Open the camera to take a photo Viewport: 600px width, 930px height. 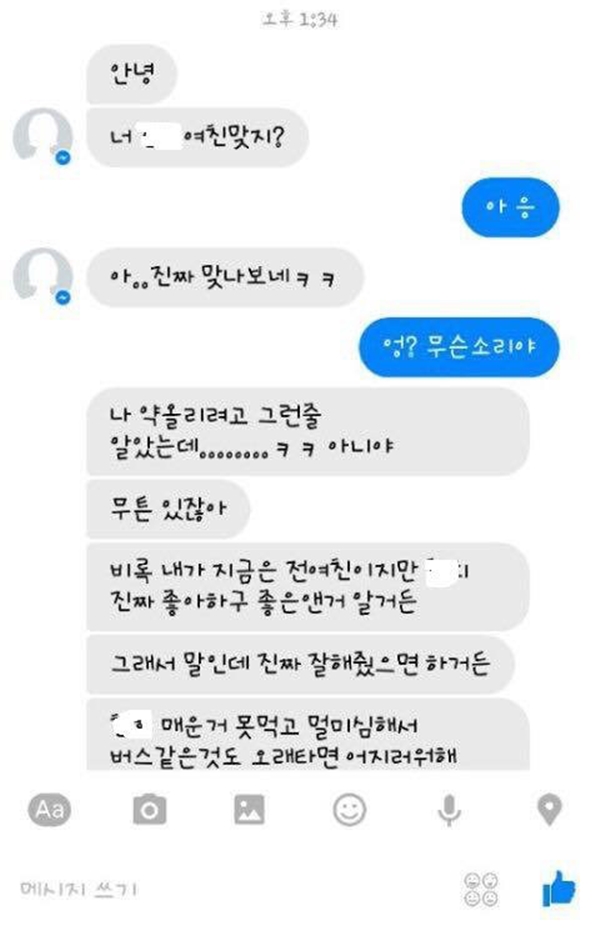149,809
